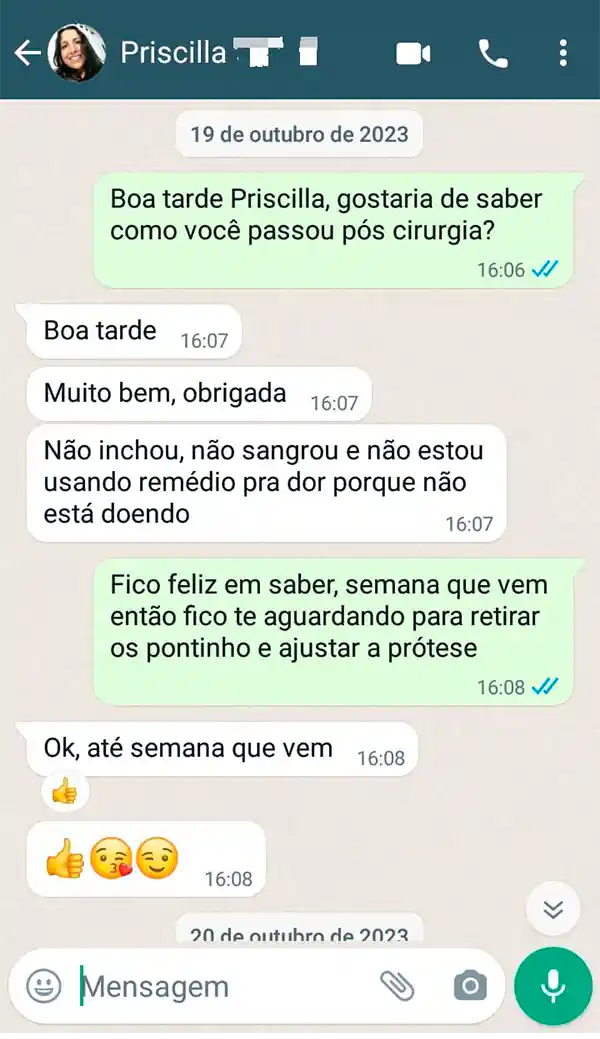Open the camera from the message bar

click(469, 987)
